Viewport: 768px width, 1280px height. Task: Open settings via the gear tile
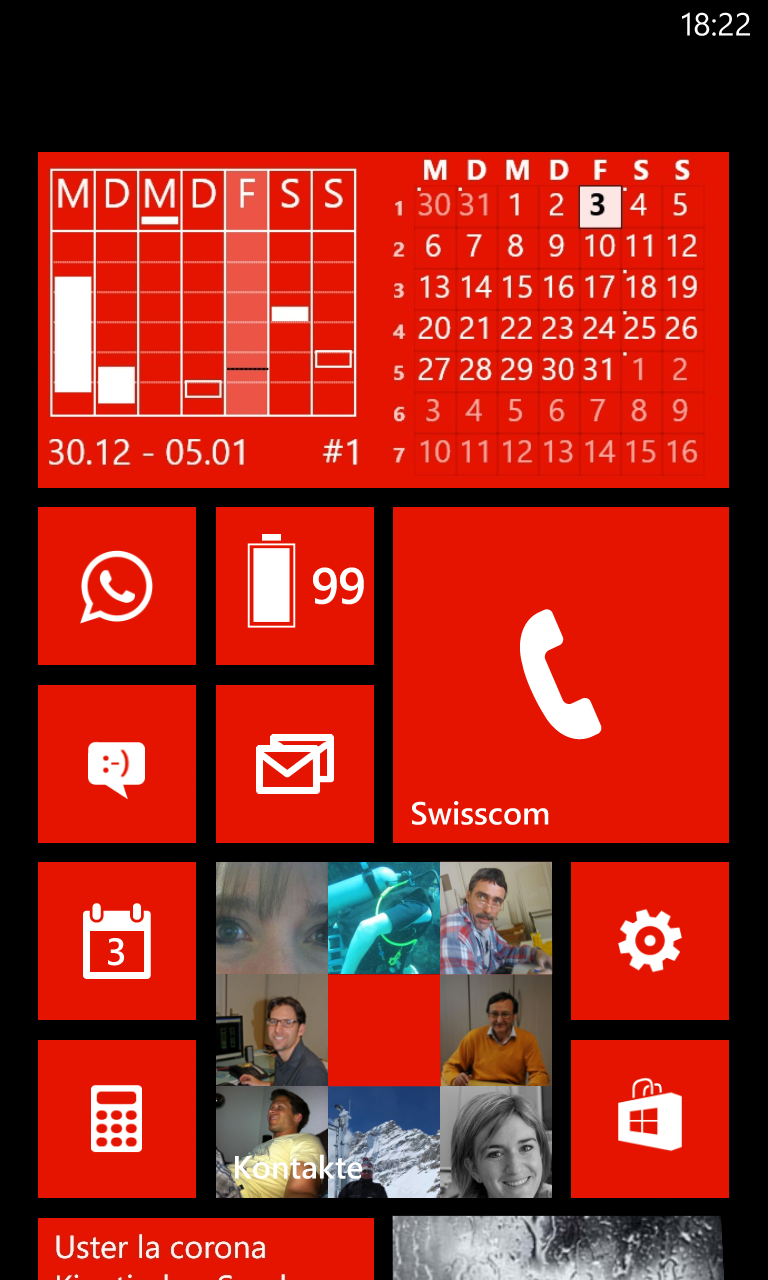tap(650, 941)
